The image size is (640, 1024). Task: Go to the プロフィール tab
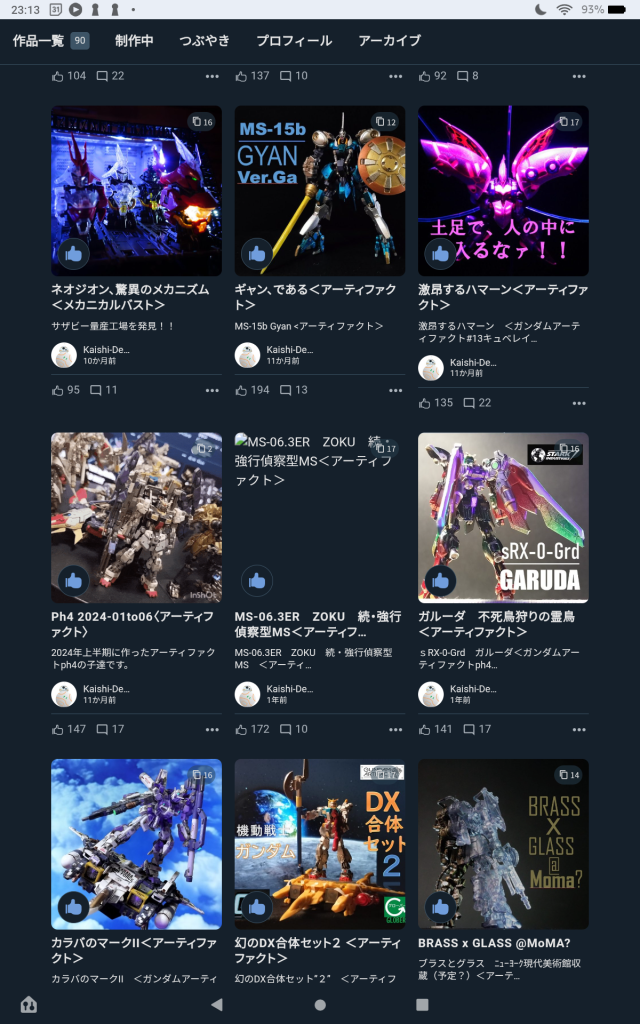[x=294, y=40]
